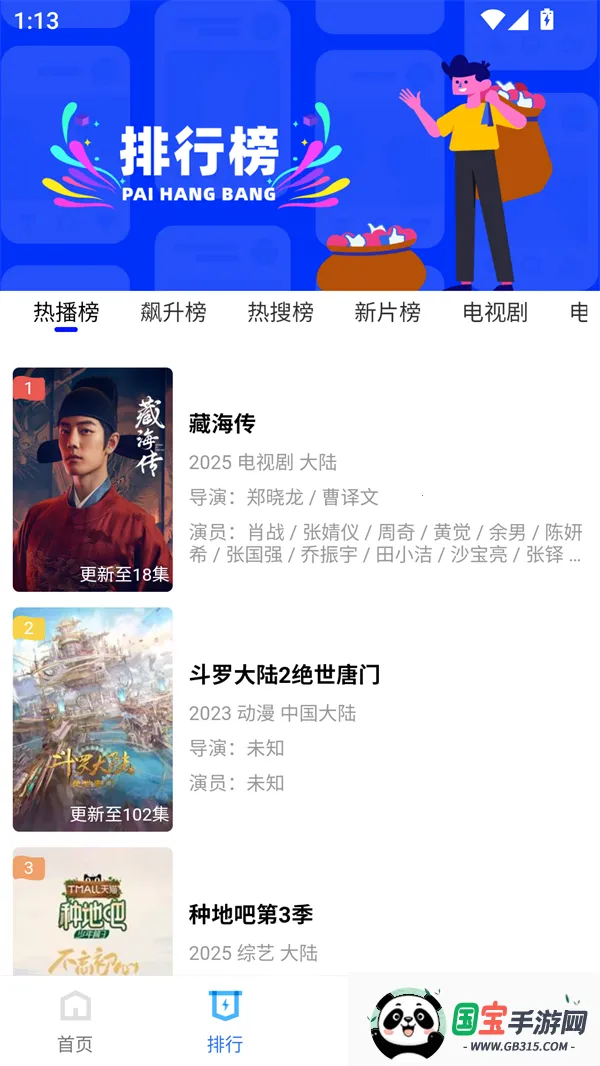Open the 新片榜 tab

tap(387, 313)
